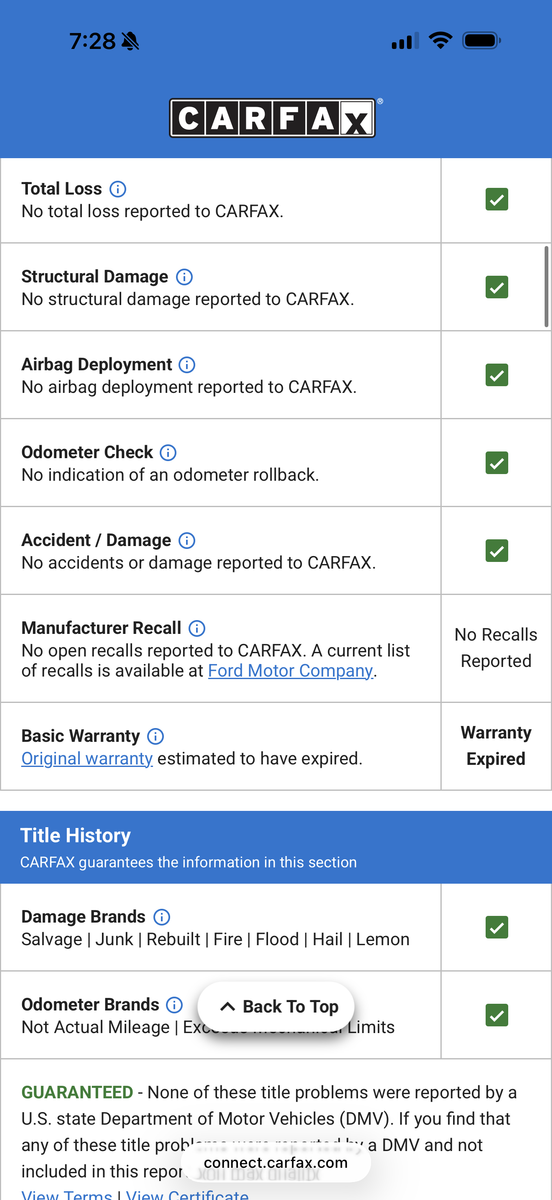
Task: Show Manufacturer Recall info details
Action: tap(197, 629)
